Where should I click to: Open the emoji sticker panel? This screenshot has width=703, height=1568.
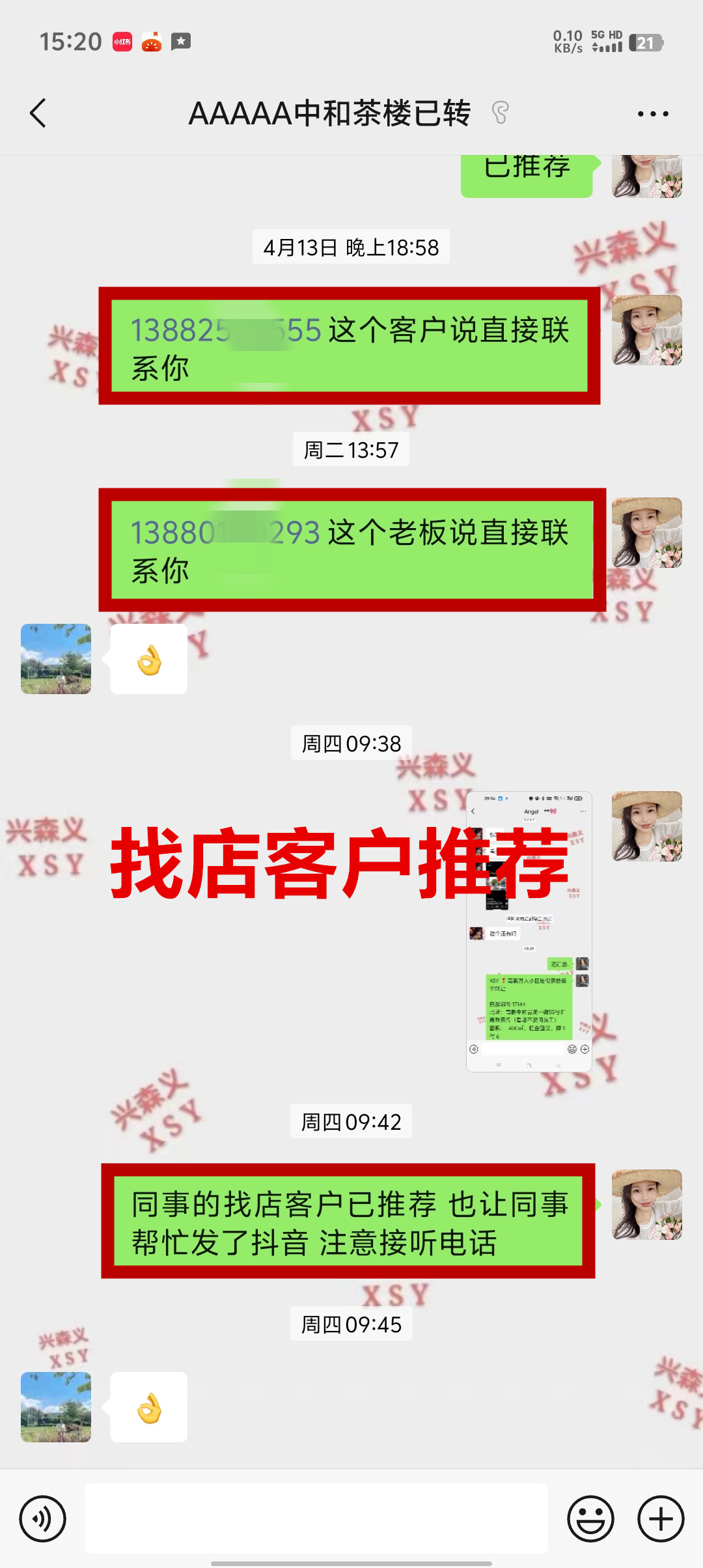590,1519
